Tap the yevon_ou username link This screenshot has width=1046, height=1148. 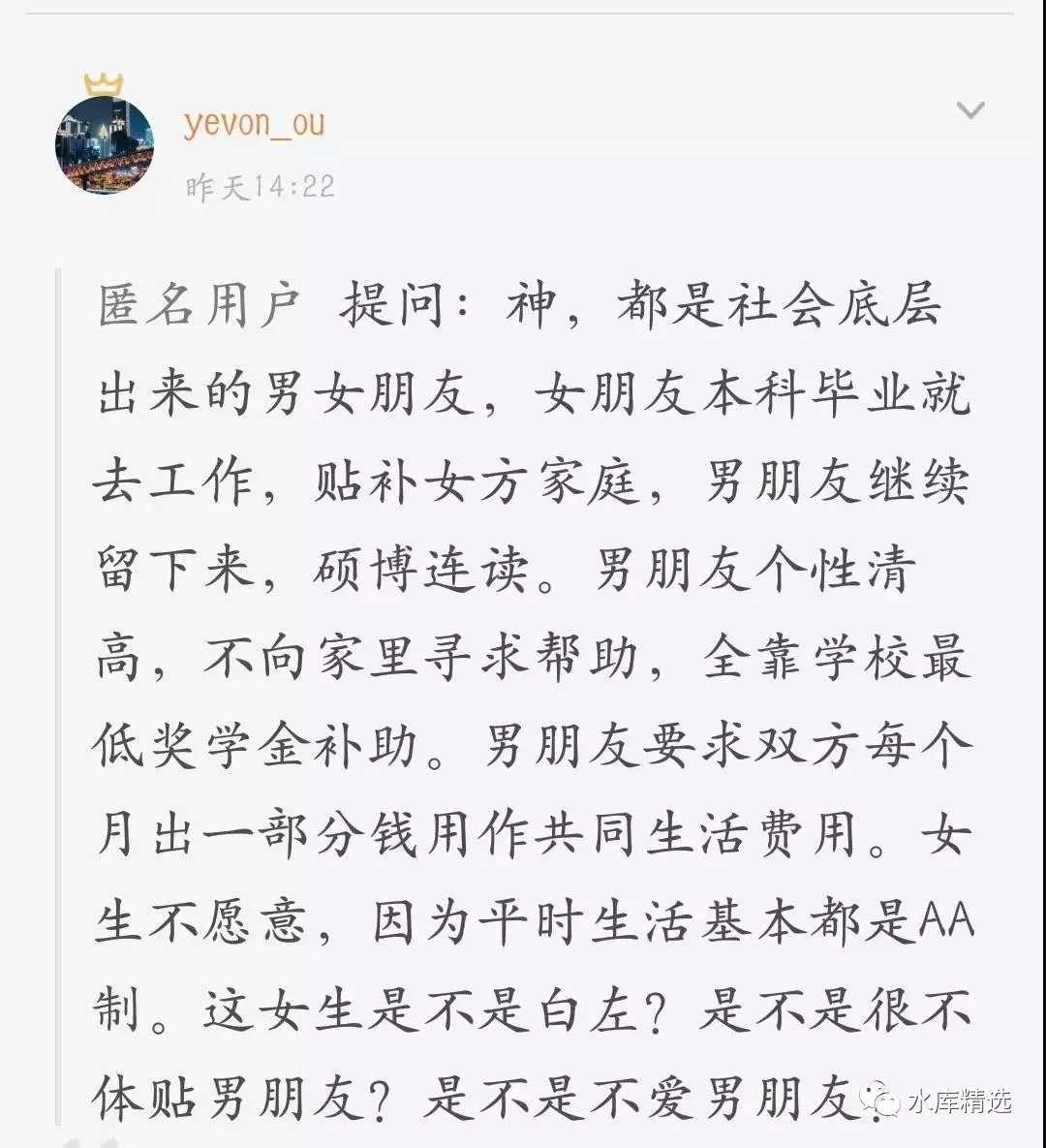point(253,123)
